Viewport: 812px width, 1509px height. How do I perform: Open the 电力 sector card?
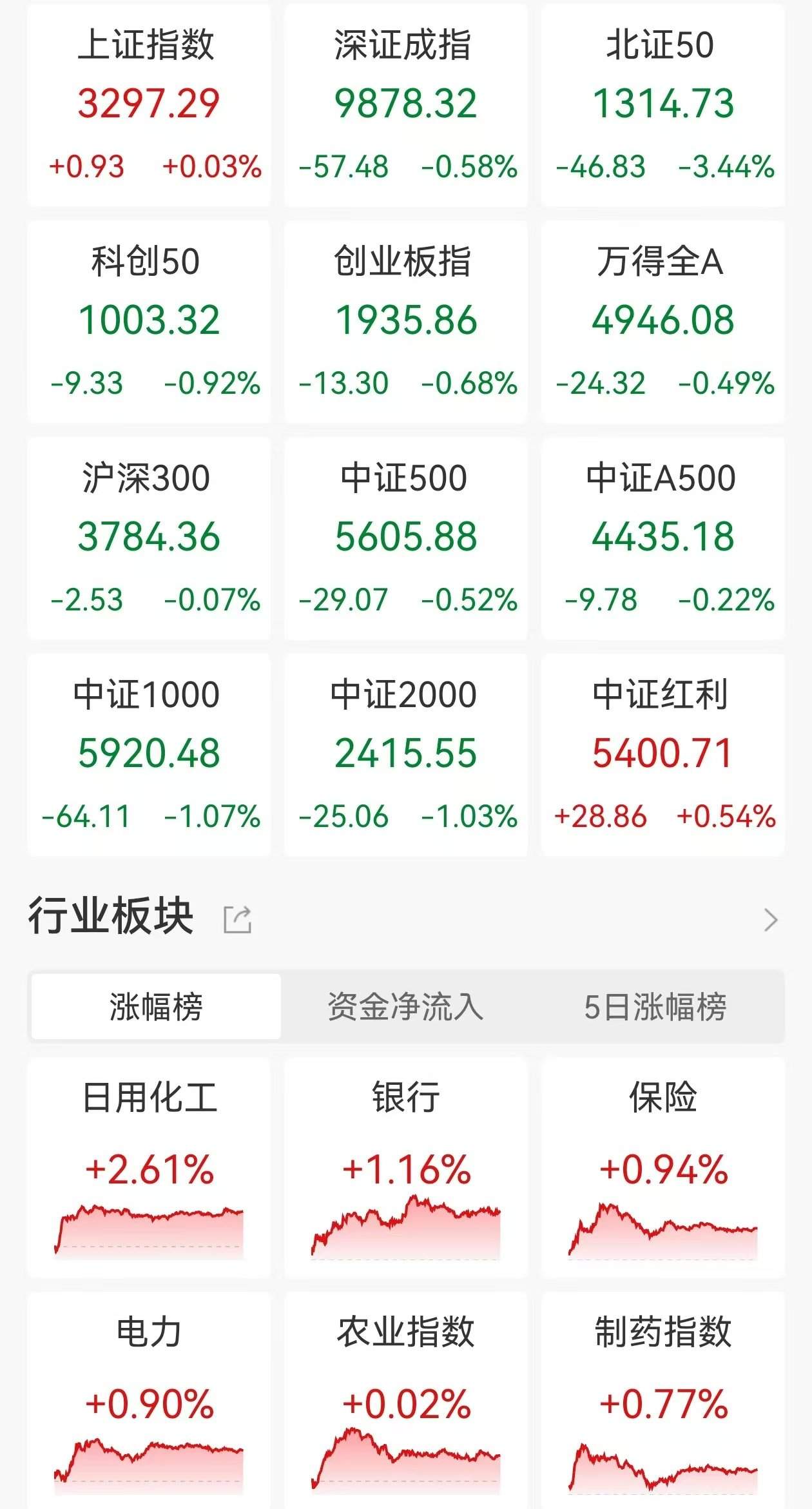pos(149,1399)
